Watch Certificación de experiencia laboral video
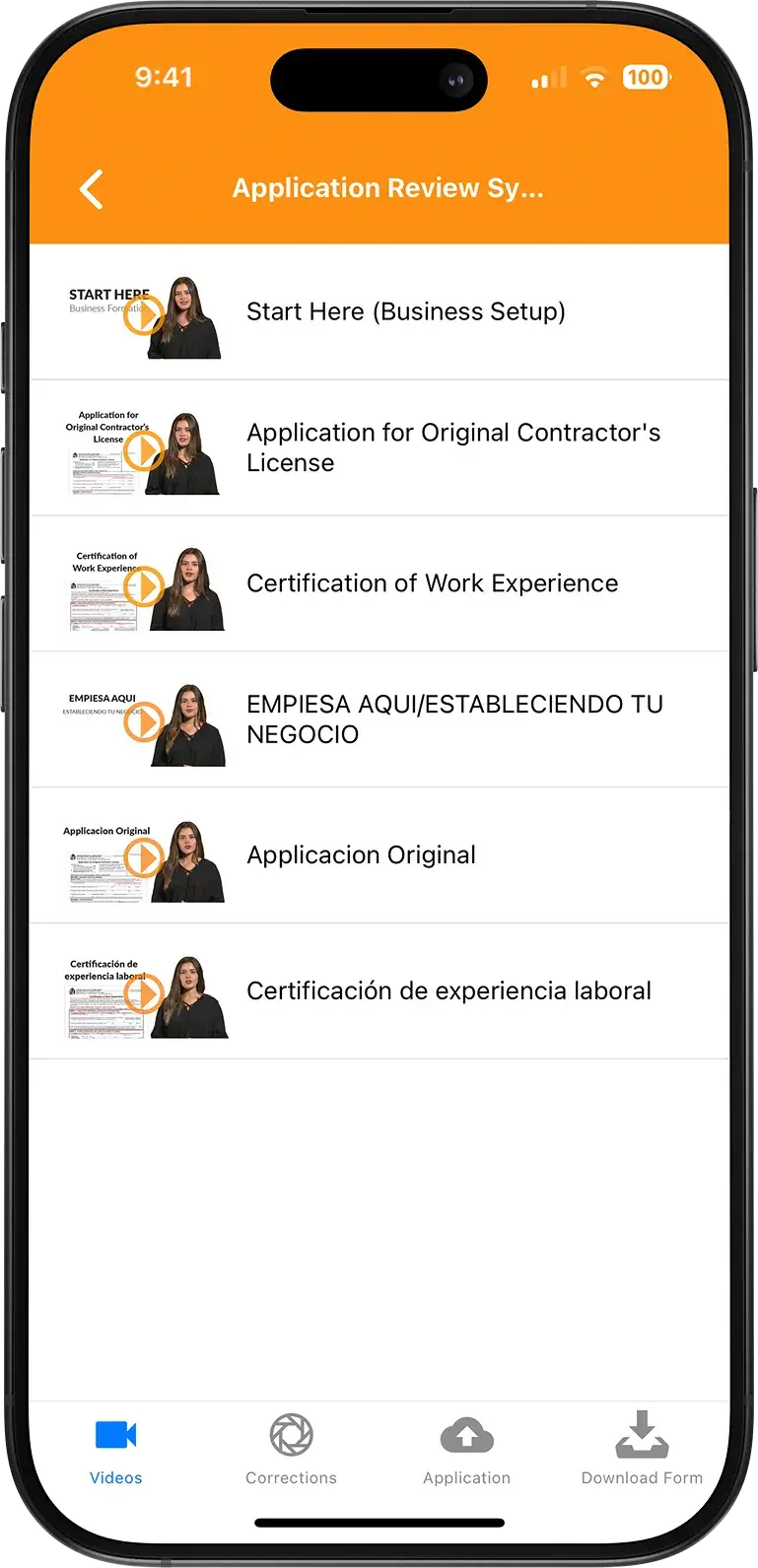Image resolution: width=758 pixels, height=1568 pixels. coord(448,991)
